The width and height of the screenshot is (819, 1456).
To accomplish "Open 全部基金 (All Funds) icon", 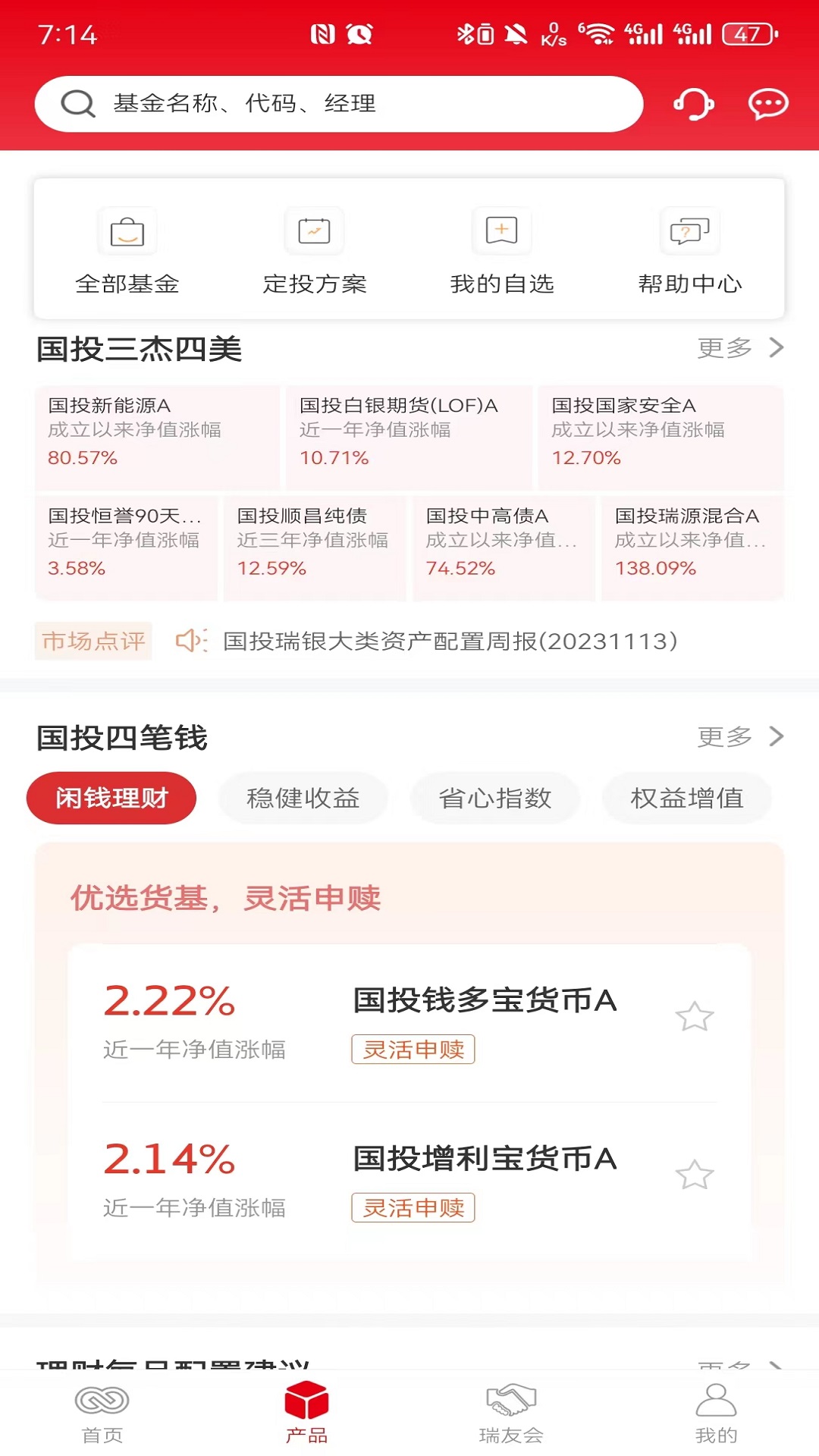I will (x=127, y=250).
